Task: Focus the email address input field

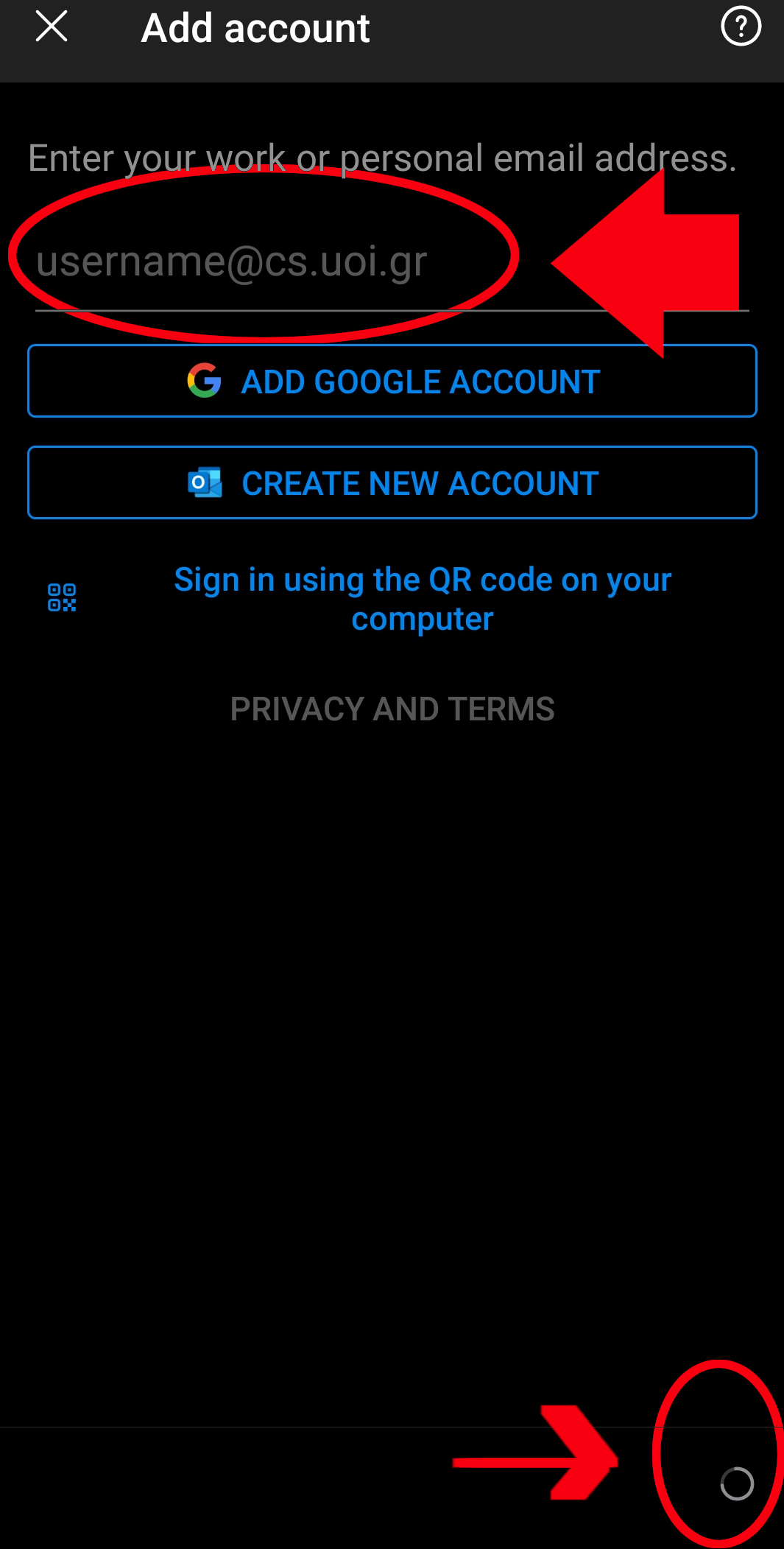Action: (x=294, y=262)
